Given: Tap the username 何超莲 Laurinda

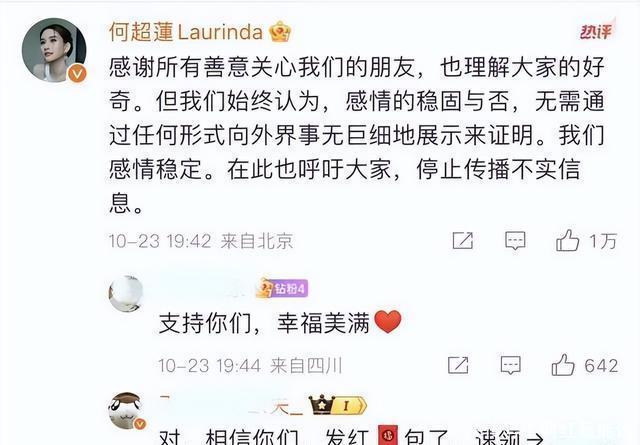Looking at the screenshot, I should coord(186,32).
